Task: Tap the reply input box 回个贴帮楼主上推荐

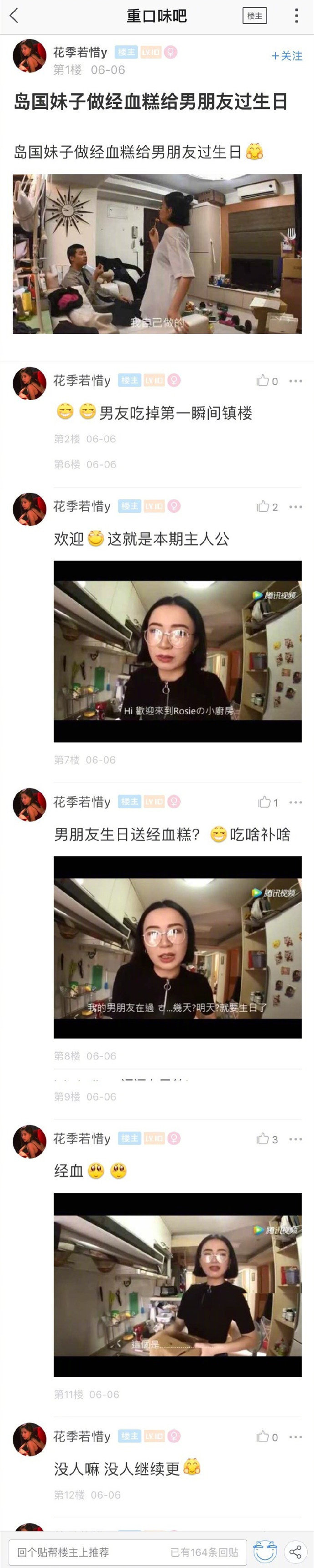Action: (x=128, y=1552)
